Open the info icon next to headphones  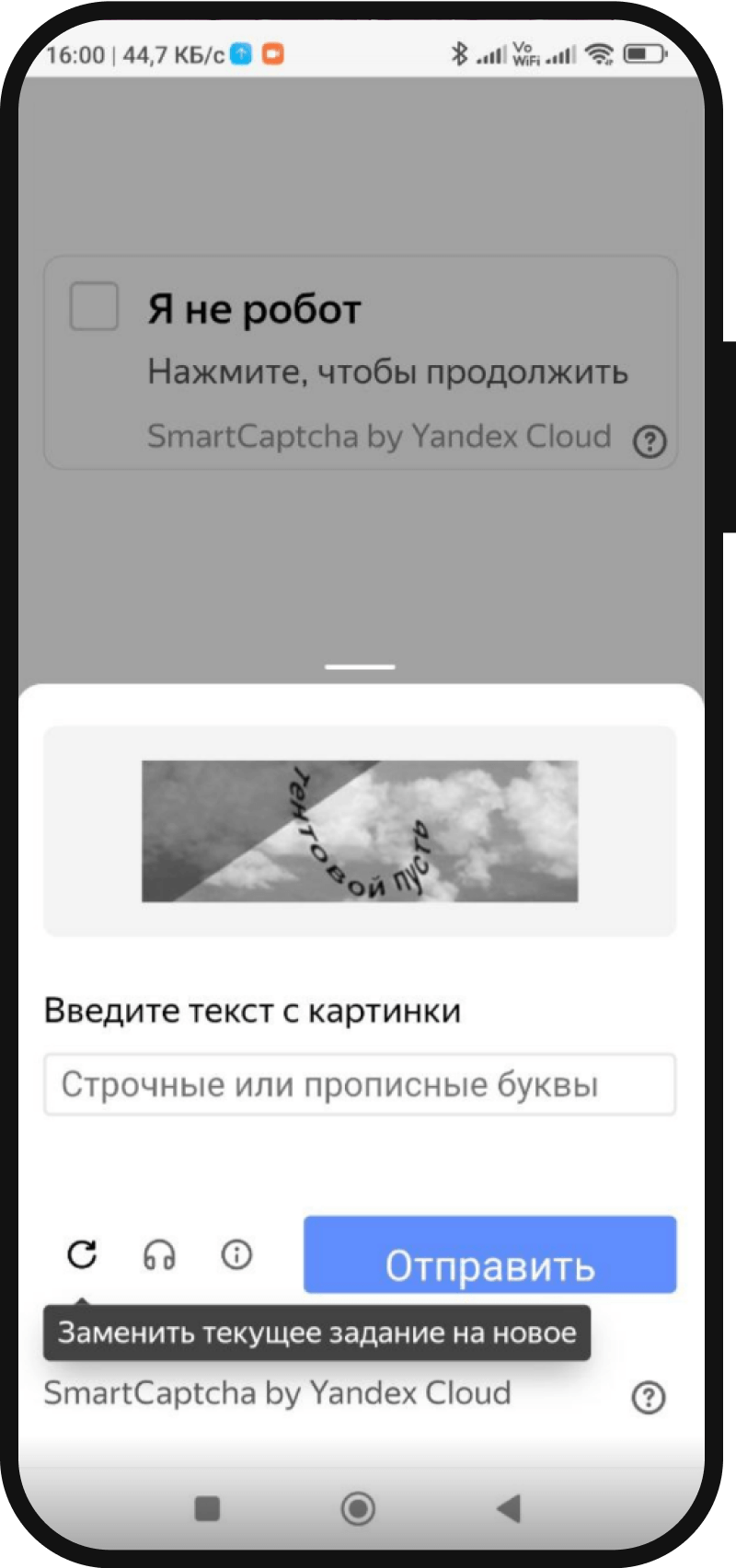pos(236,1255)
